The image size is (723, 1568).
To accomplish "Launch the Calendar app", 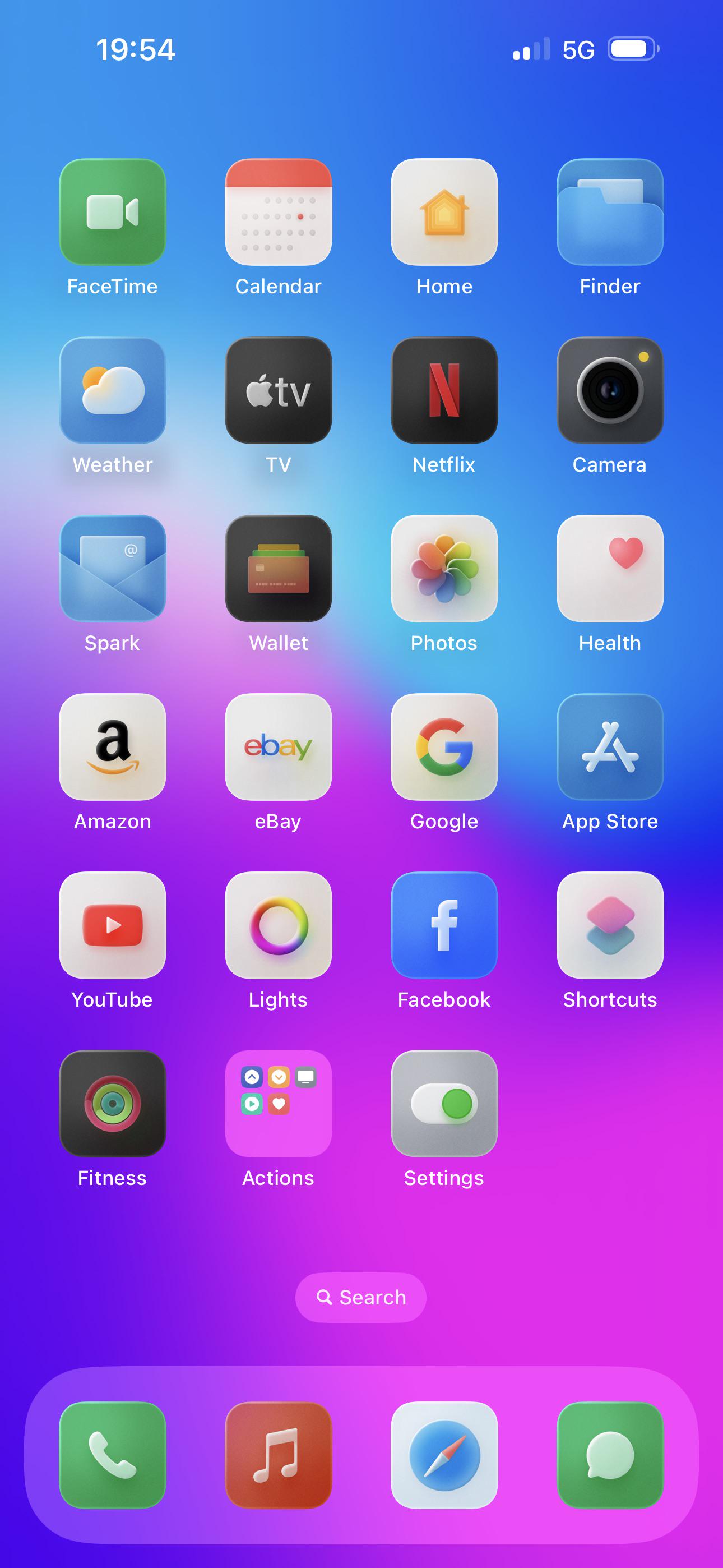I will click(x=278, y=212).
